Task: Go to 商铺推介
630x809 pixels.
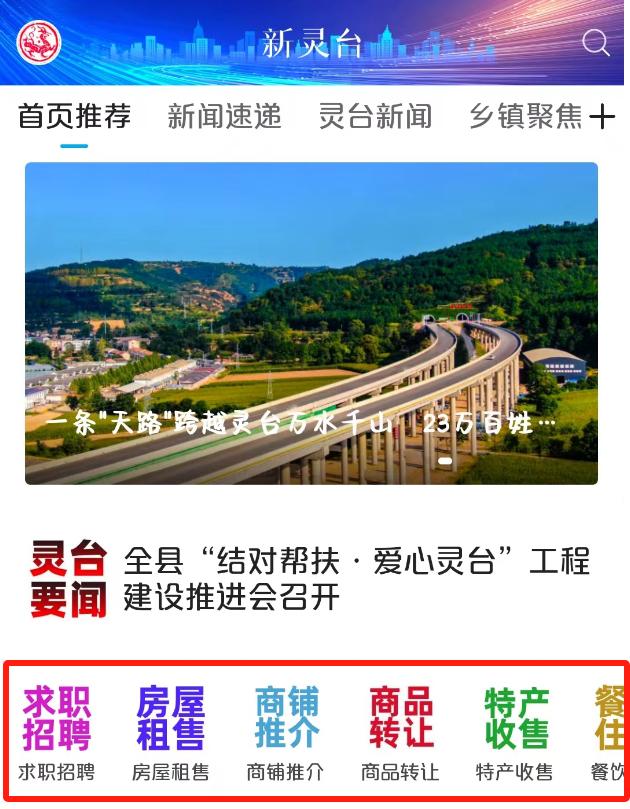Action: point(286,731)
